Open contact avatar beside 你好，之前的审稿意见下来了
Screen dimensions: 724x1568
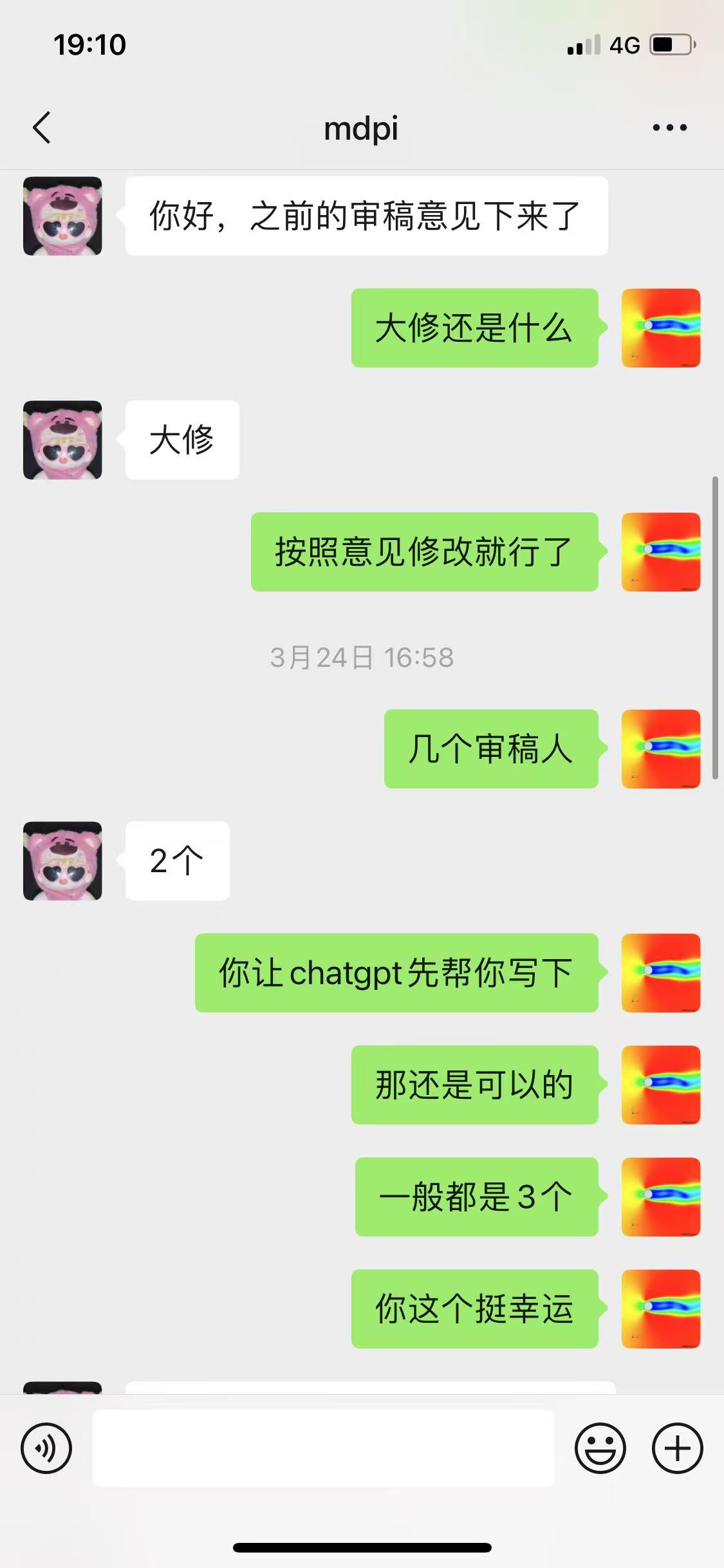62,216
